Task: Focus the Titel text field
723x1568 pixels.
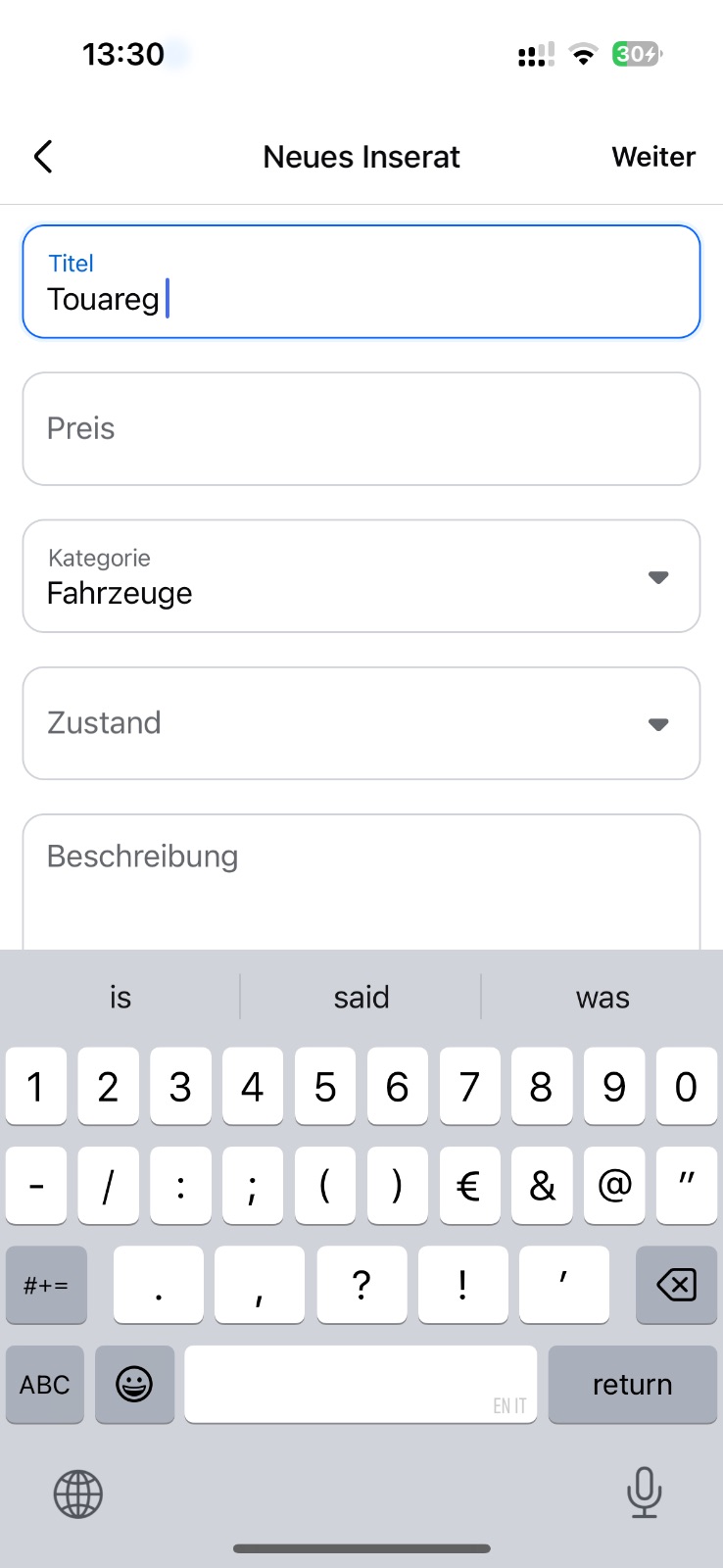Action: pyautogui.click(x=361, y=282)
